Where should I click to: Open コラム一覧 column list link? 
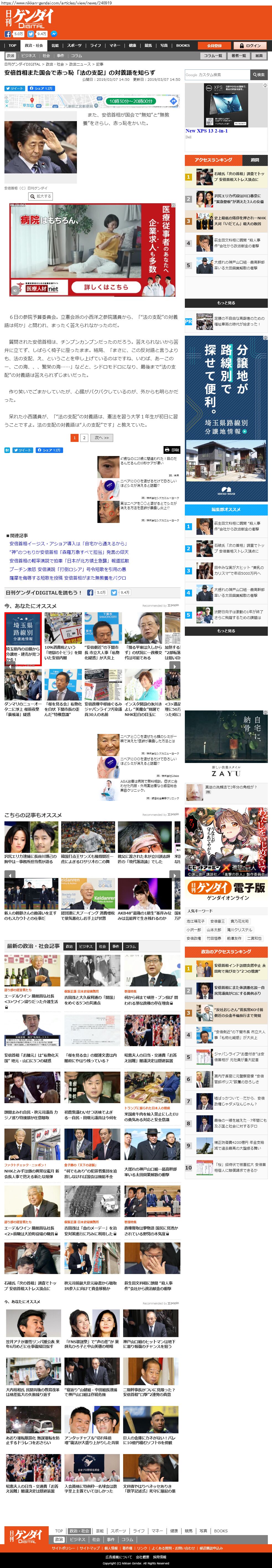[x=212, y=55]
